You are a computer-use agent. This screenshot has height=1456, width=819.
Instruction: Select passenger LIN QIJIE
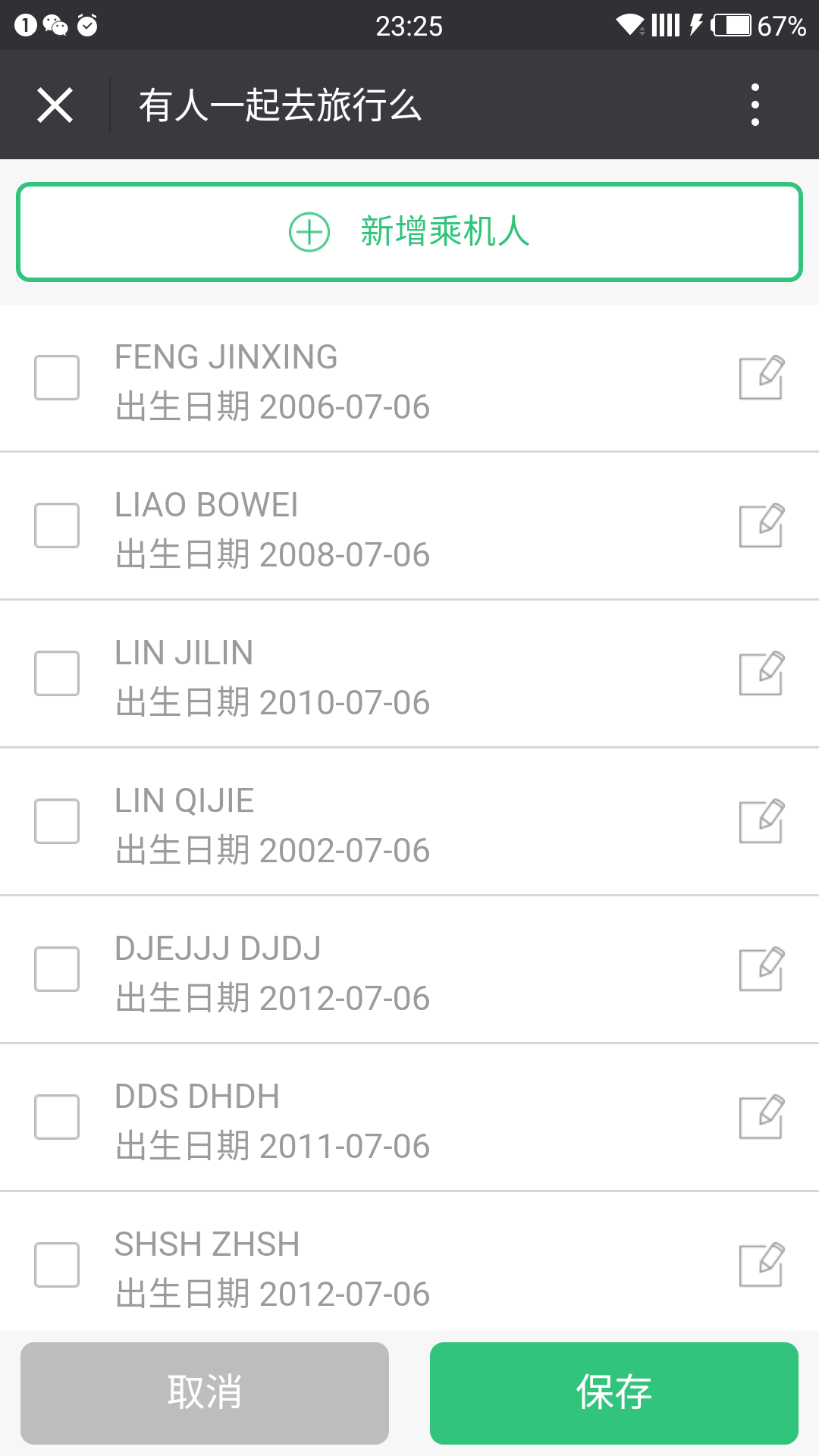[57, 821]
